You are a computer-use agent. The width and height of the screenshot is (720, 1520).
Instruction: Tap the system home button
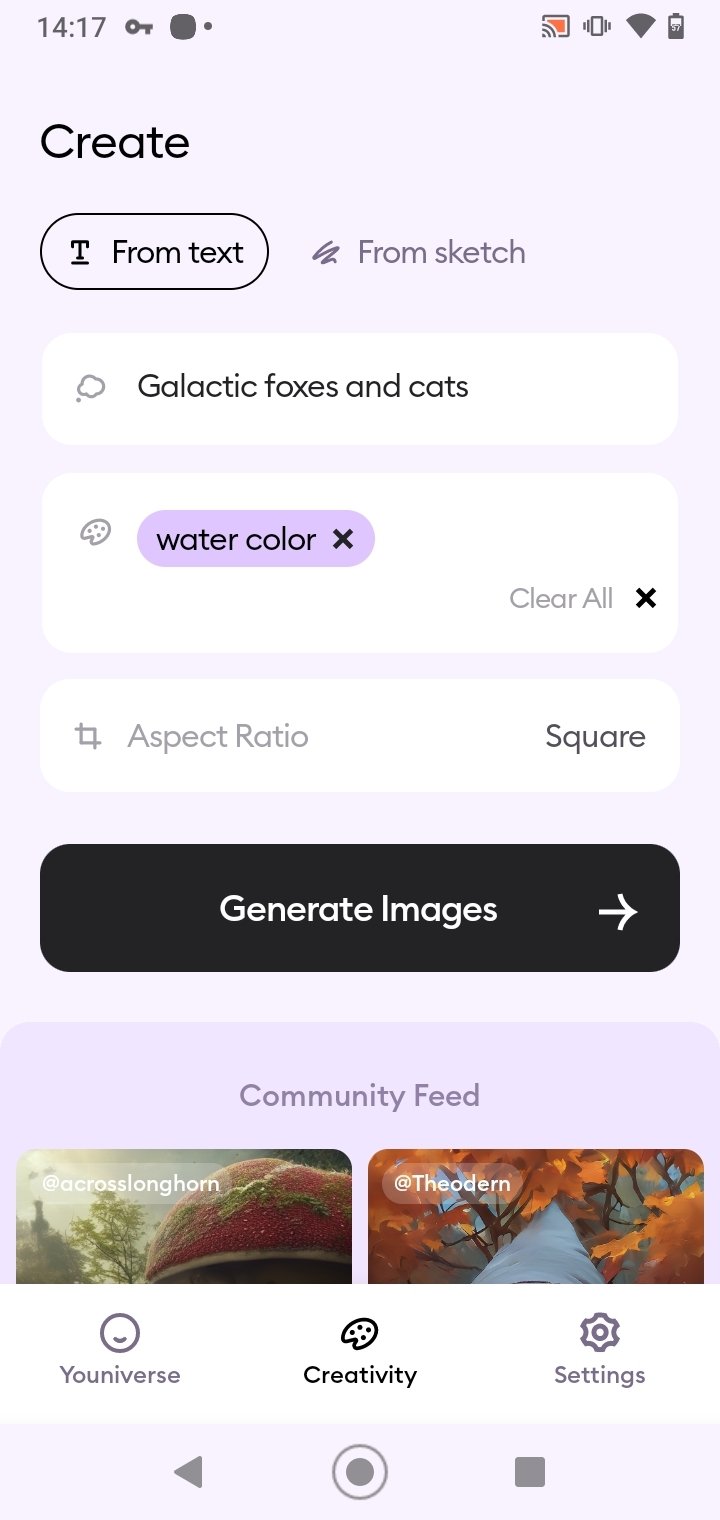[360, 1472]
